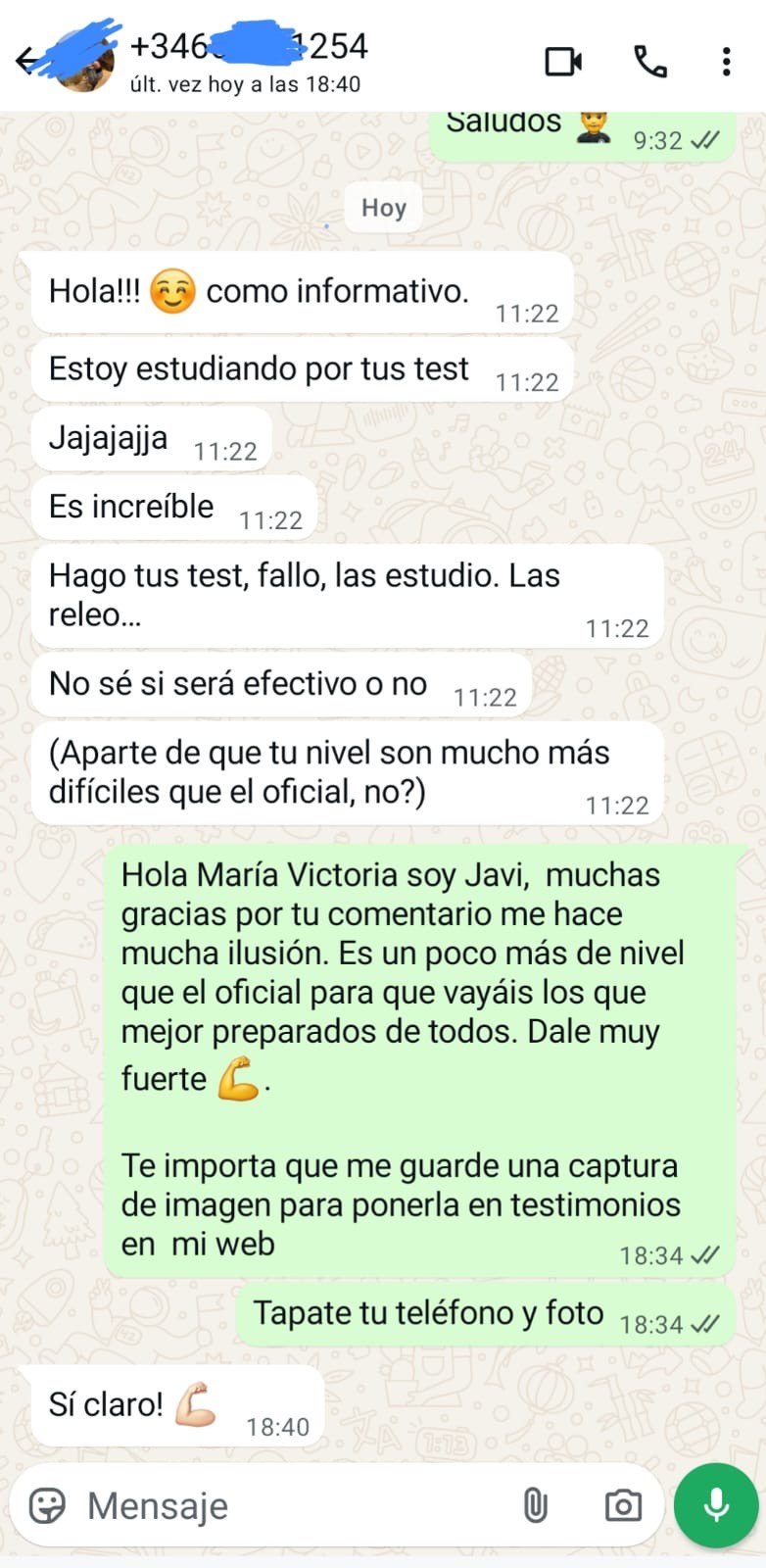Start a video call
The image size is (766, 1568).
pyautogui.click(x=563, y=62)
